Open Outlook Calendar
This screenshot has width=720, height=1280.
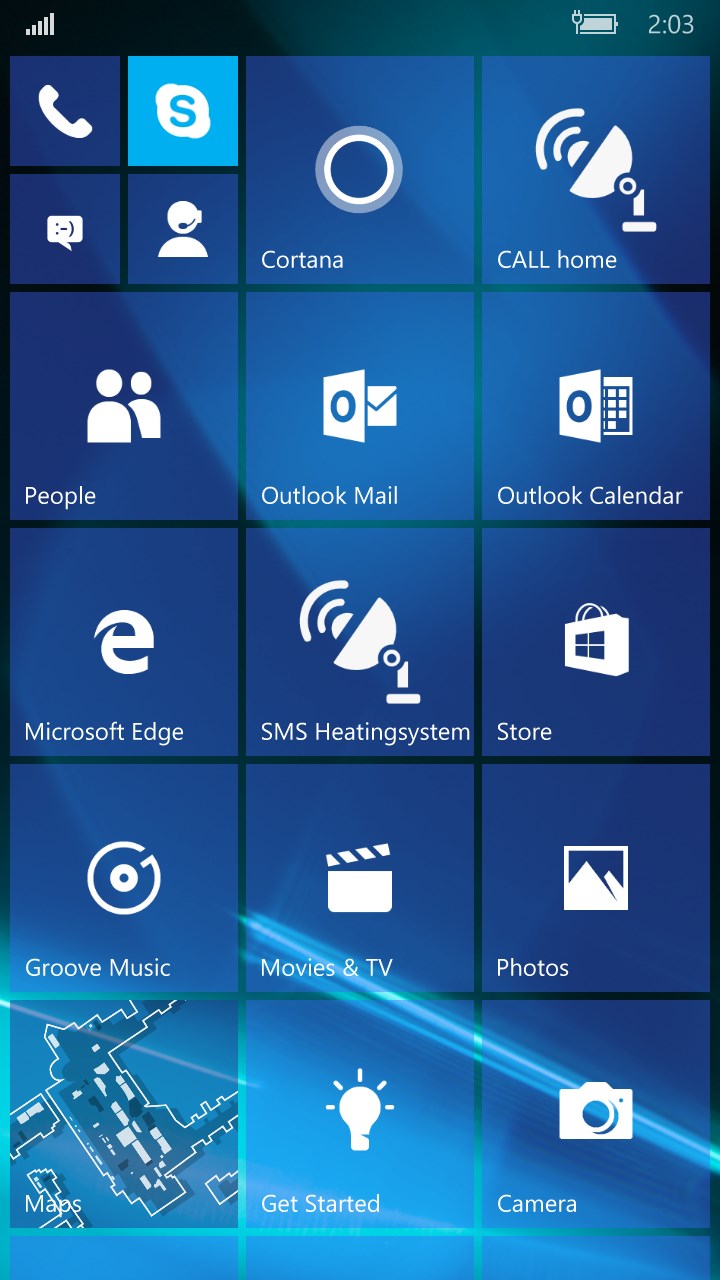tap(596, 406)
